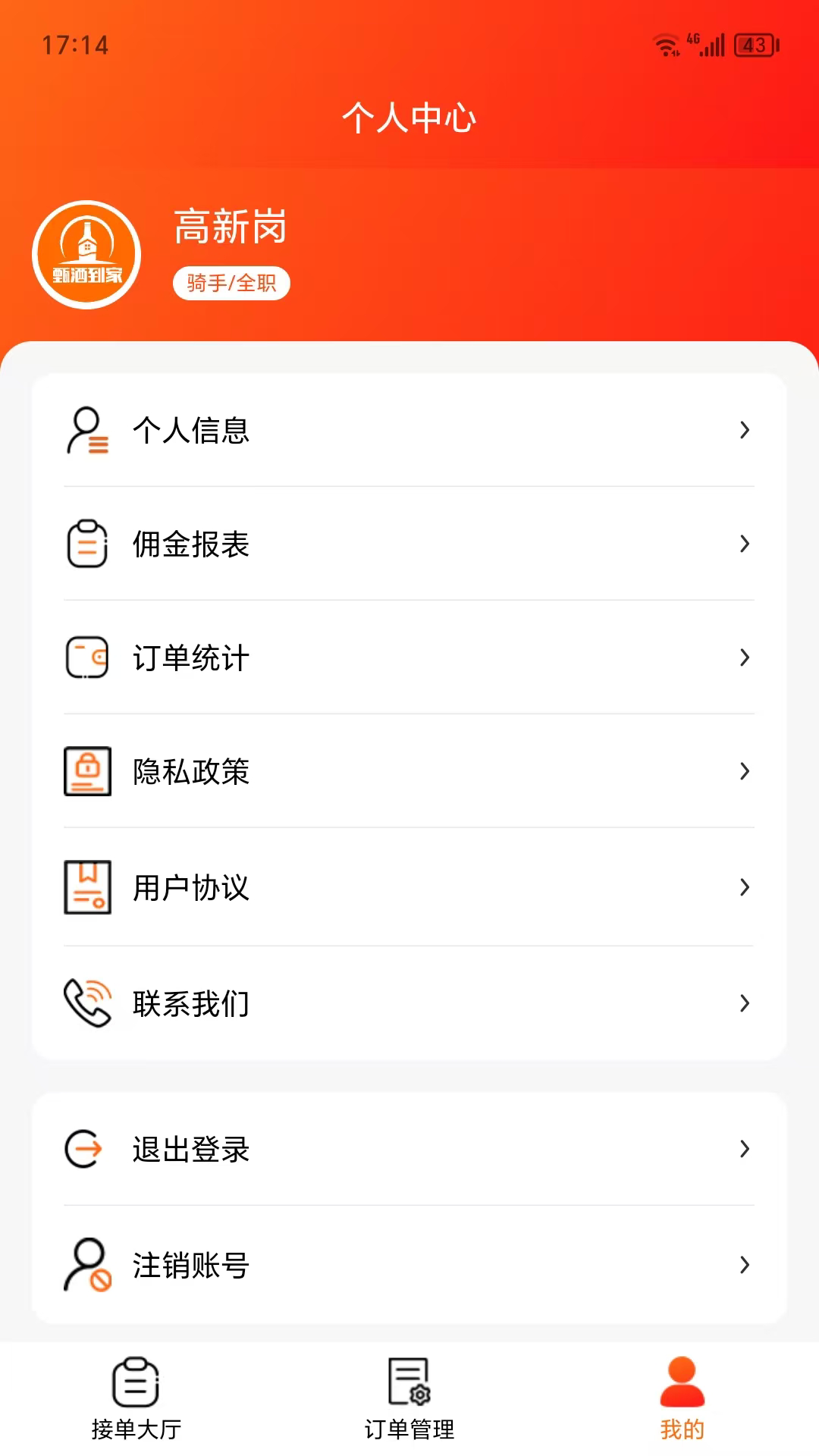Switch to the 订单管理 tab
The width and height of the screenshot is (819, 1456).
(x=408, y=1407)
